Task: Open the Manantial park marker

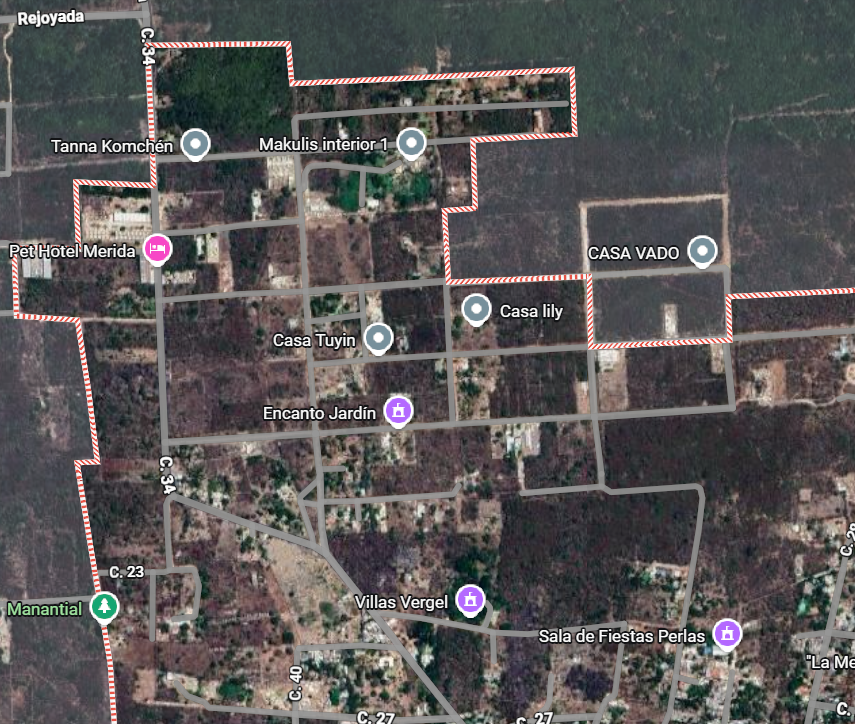Action: [103, 606]
